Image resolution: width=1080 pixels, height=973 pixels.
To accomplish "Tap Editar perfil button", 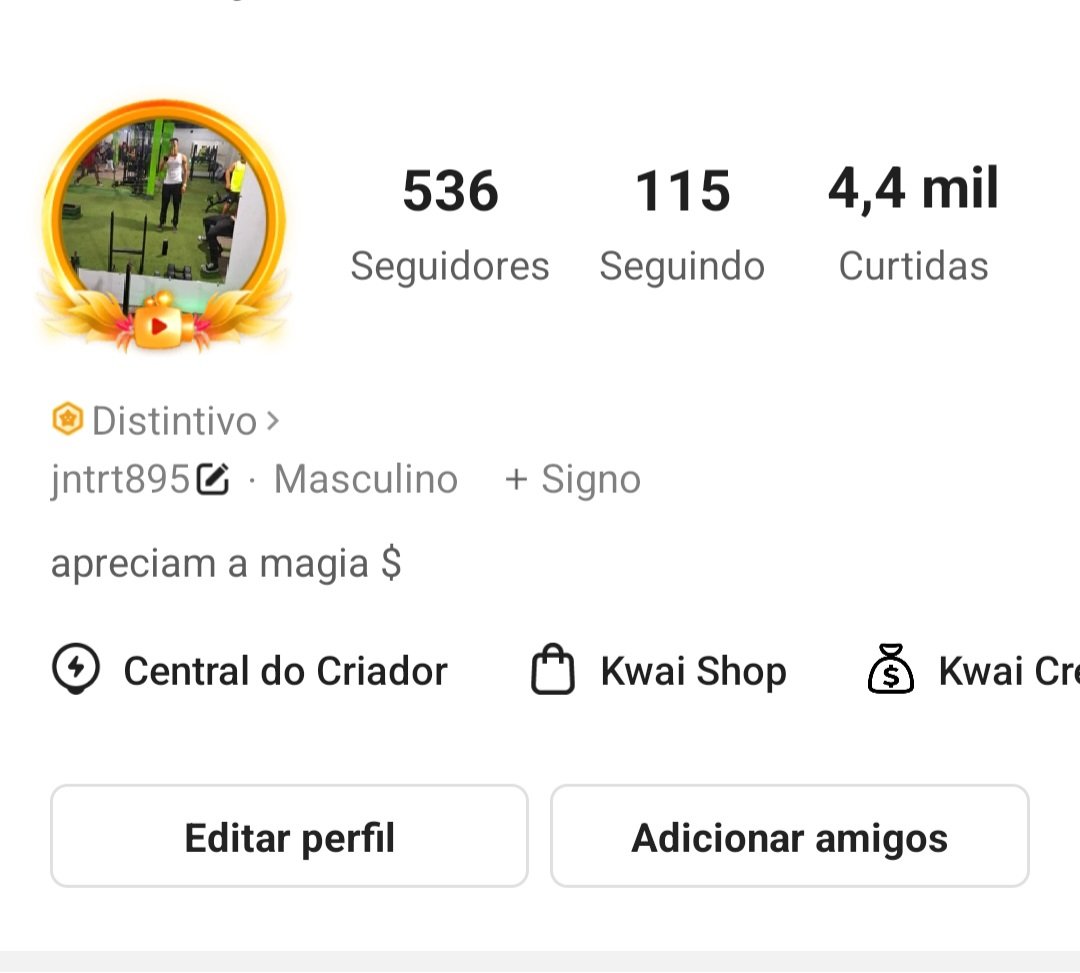I will coord(289,837).
